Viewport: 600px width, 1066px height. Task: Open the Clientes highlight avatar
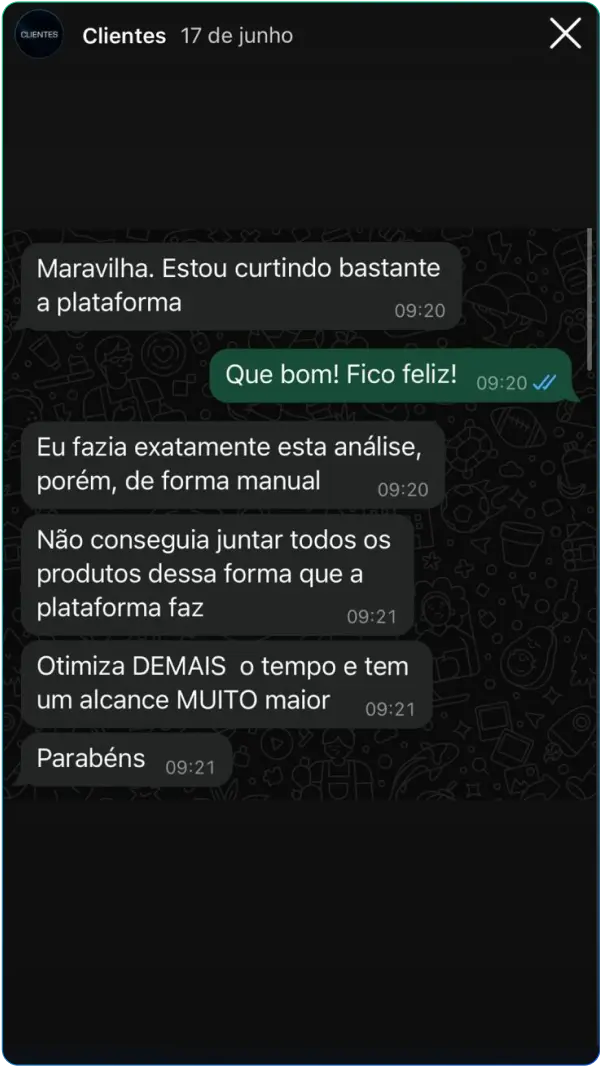[39, 35]
